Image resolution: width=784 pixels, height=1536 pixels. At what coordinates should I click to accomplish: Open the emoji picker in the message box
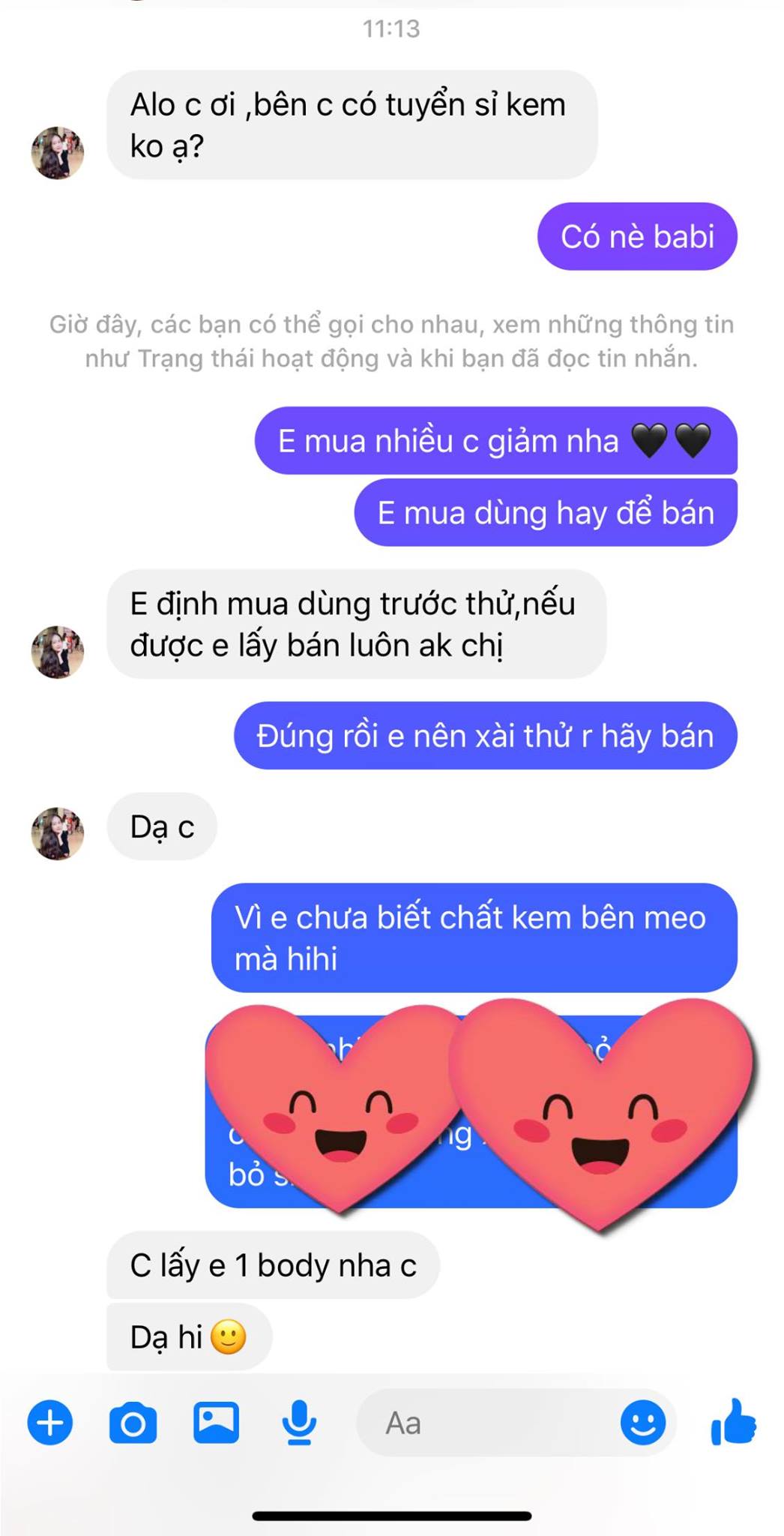click(x=642, y=1423)
